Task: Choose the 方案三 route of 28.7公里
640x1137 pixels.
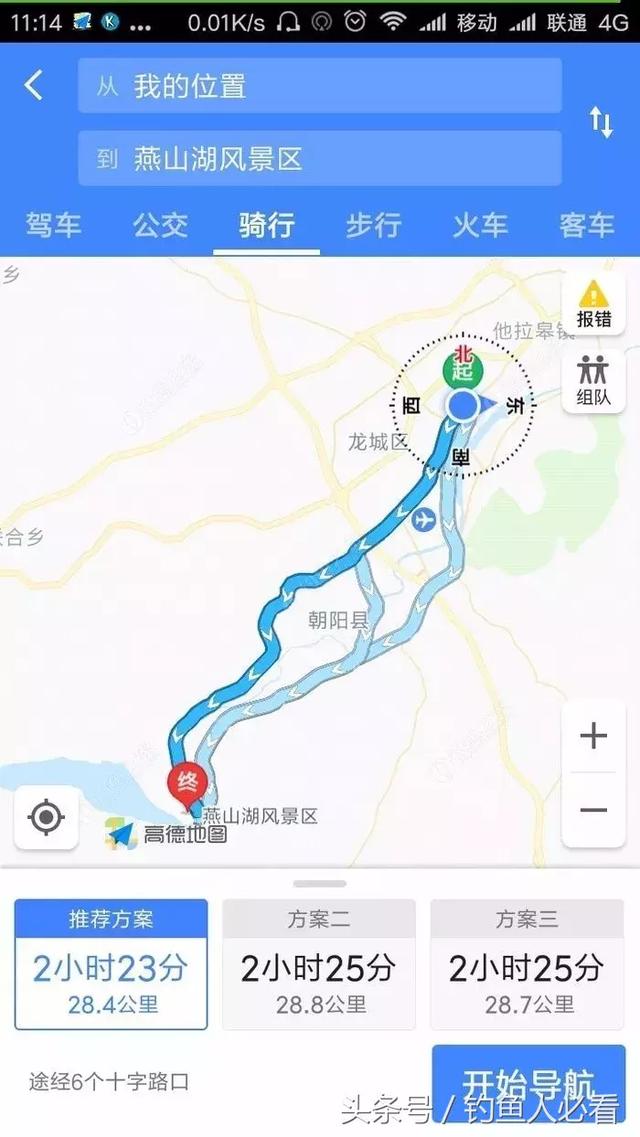Action: [527, 964]
